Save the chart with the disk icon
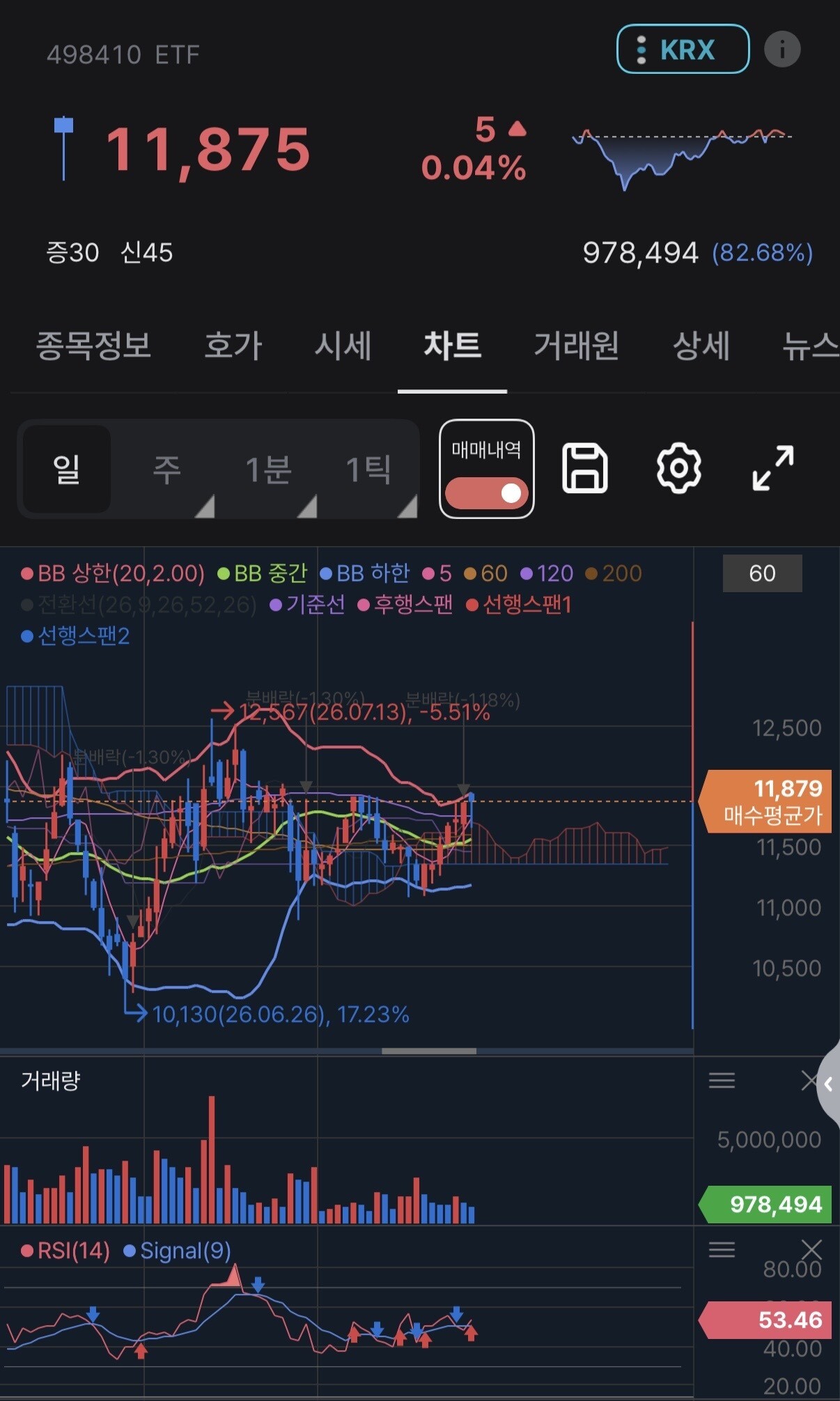This screenshot has width=840, height=1401. (x=584, y=467)
